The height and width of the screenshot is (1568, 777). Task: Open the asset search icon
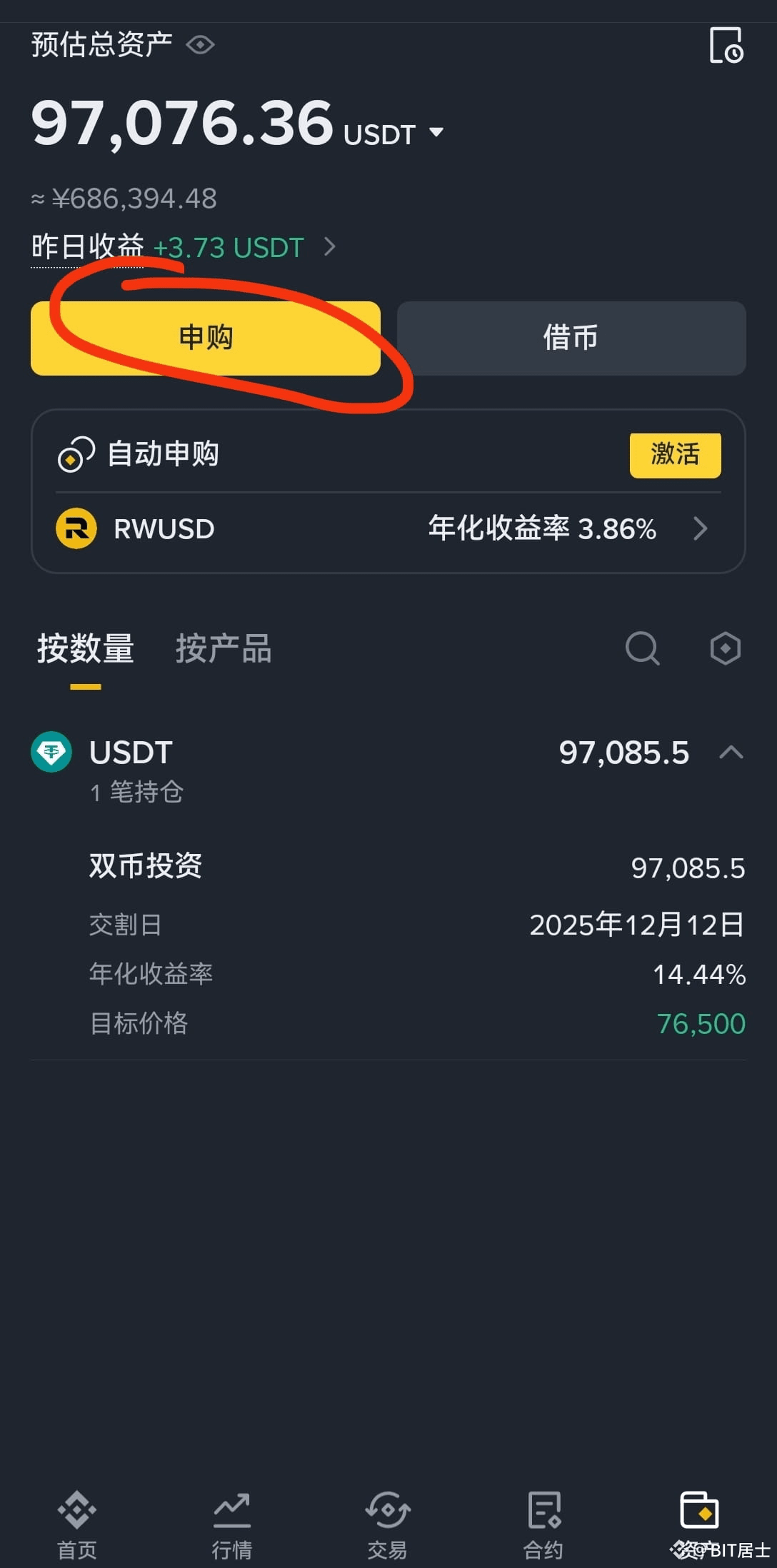coord(642,648)
